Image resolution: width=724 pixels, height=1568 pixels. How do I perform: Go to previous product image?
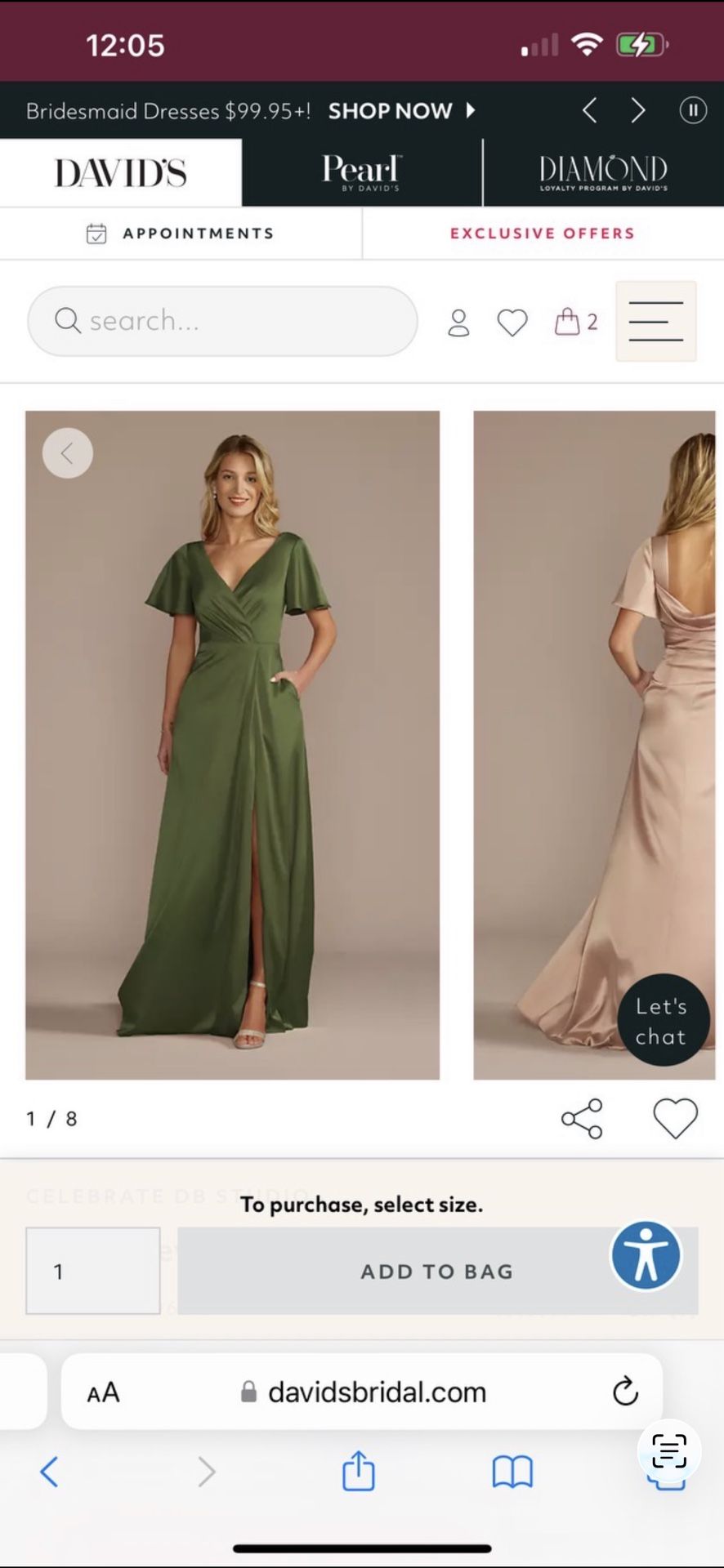click(x=67, y=452)
